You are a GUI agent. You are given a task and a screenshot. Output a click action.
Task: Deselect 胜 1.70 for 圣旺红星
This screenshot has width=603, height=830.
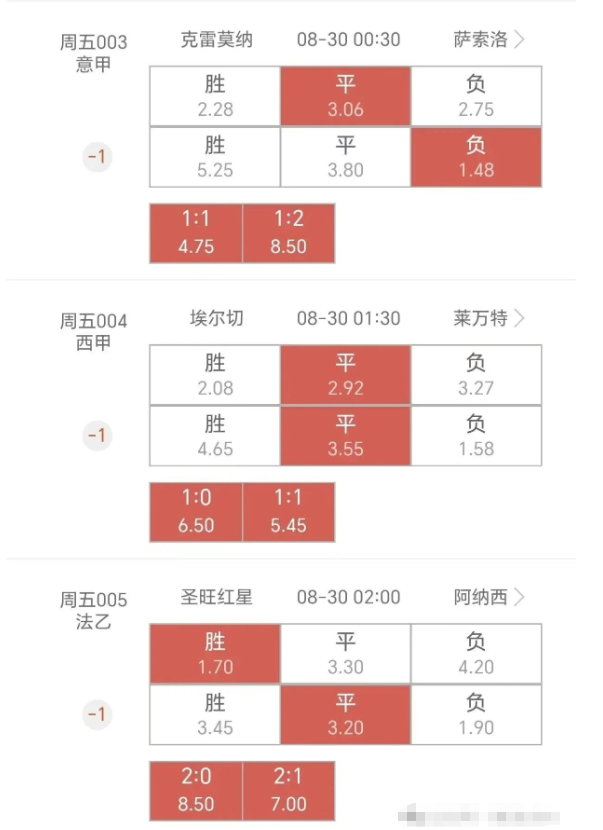(x=215, y=654)
